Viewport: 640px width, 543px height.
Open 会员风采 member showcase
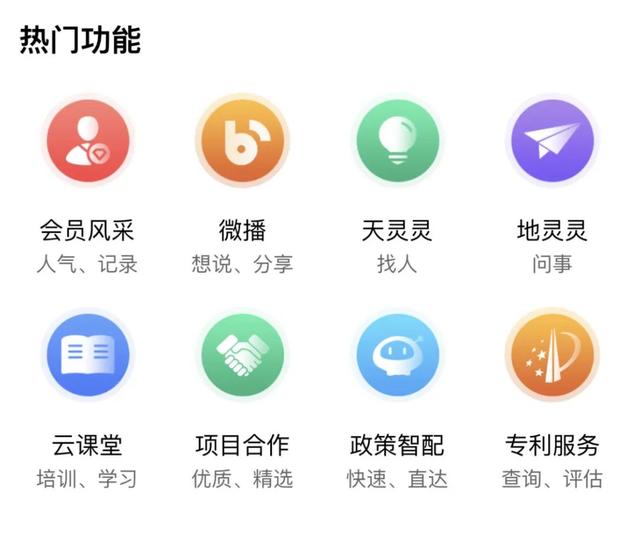coord(86,142)
